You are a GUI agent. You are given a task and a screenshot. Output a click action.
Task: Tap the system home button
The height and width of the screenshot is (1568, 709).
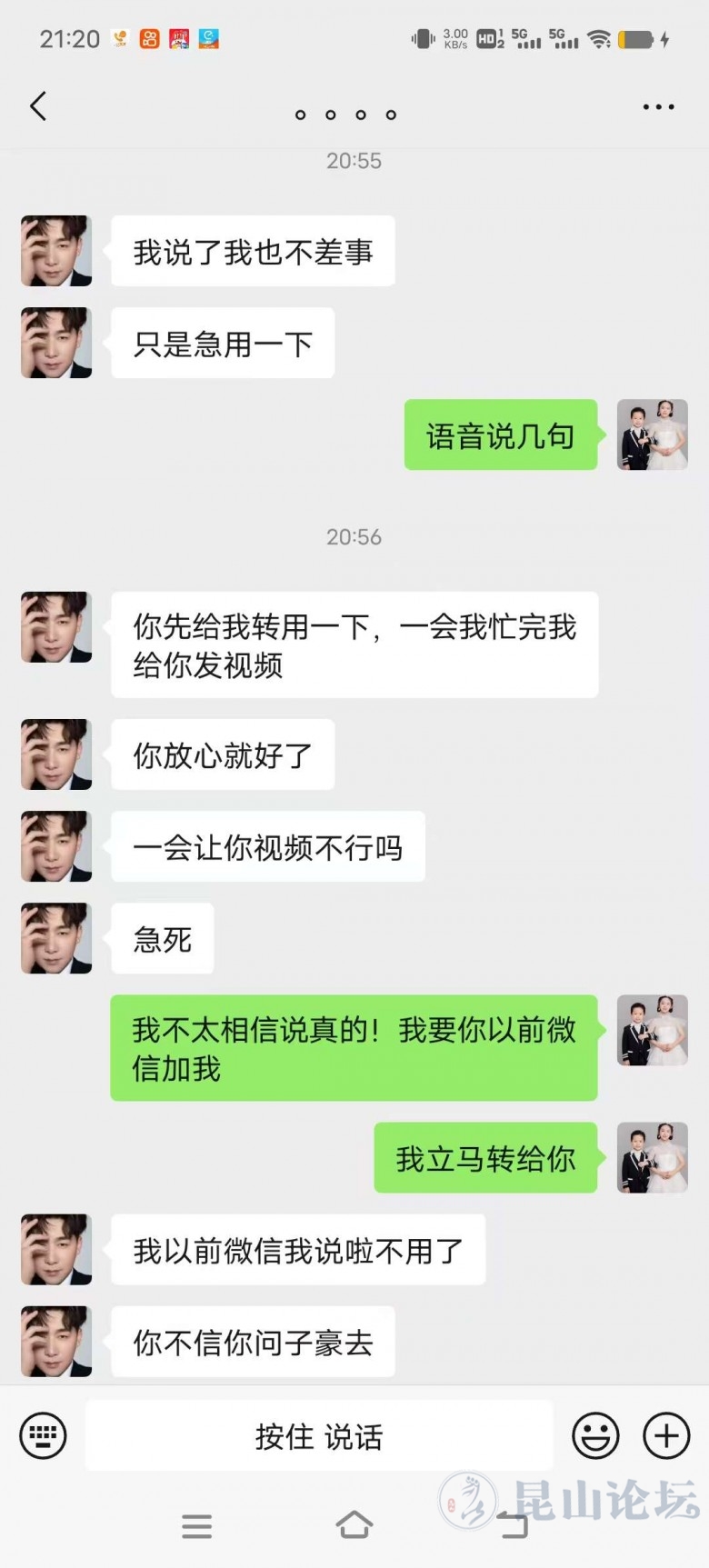354,1526
